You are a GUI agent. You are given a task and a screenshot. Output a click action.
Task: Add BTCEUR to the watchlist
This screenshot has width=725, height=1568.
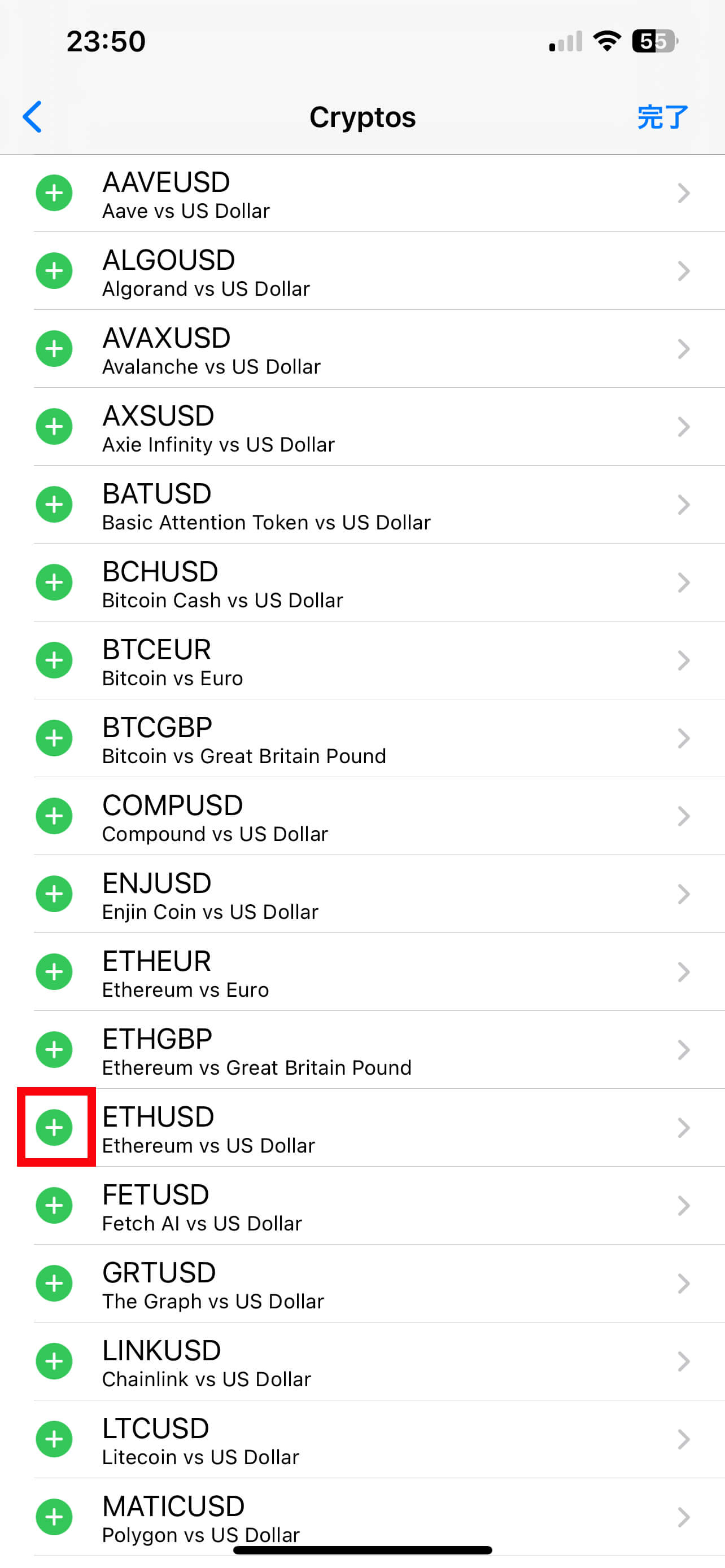point(54,660)
